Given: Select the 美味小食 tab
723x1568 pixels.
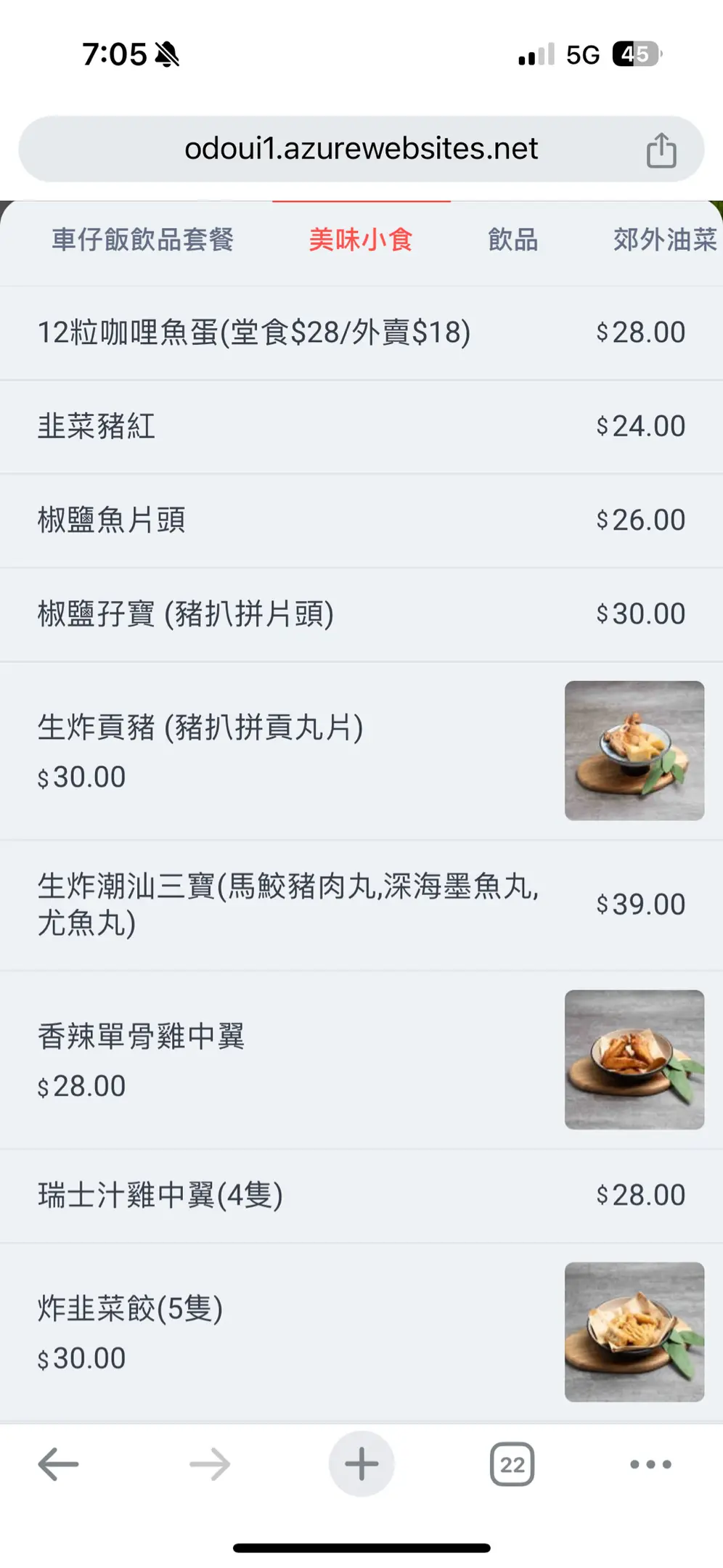Looking at the screenshot, I should [361, 240].
